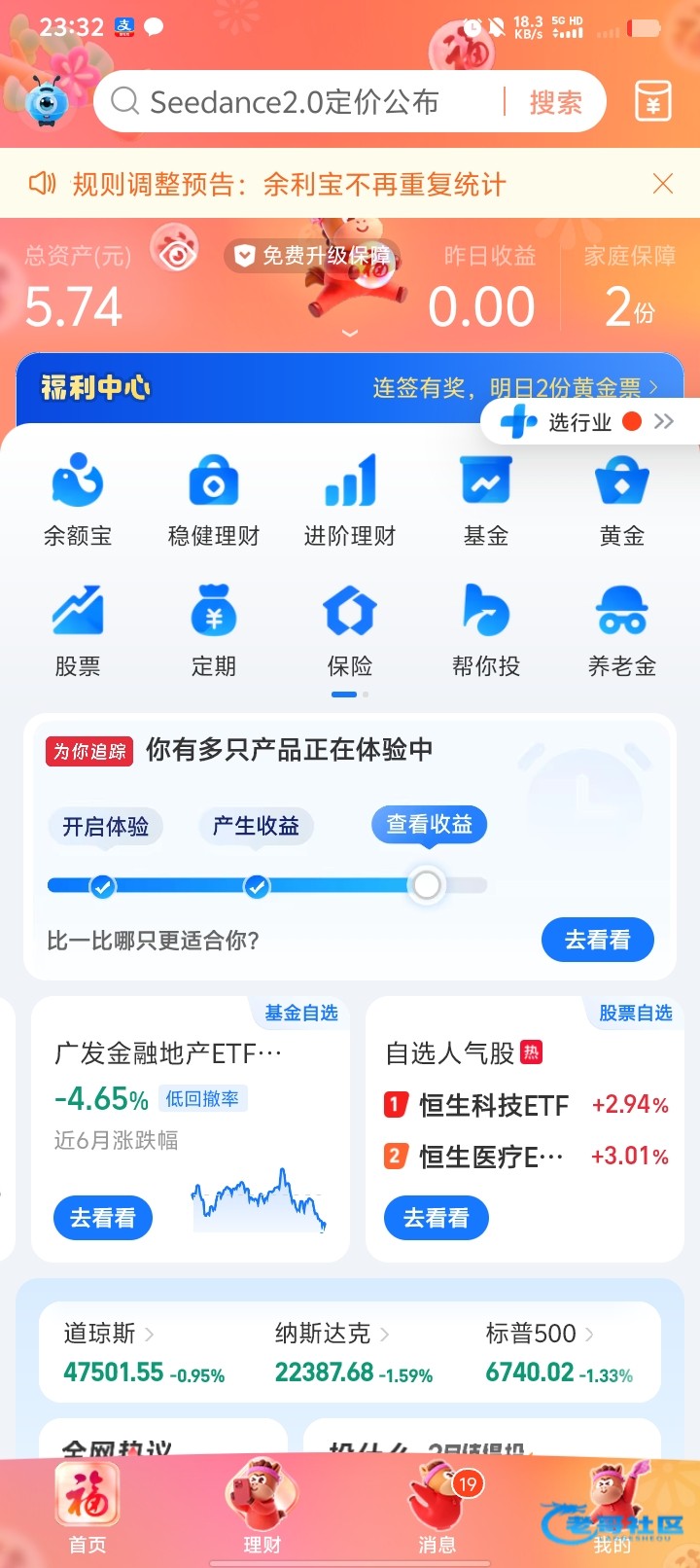Tap 去看看 in the product tracking card

point(597,940)
